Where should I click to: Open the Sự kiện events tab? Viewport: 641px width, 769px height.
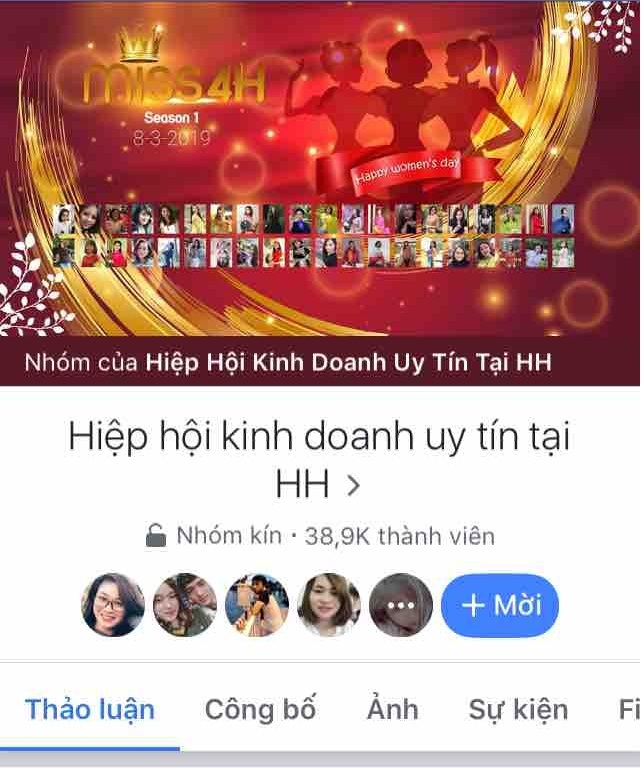pyautogui.click(x=518, y=710)
